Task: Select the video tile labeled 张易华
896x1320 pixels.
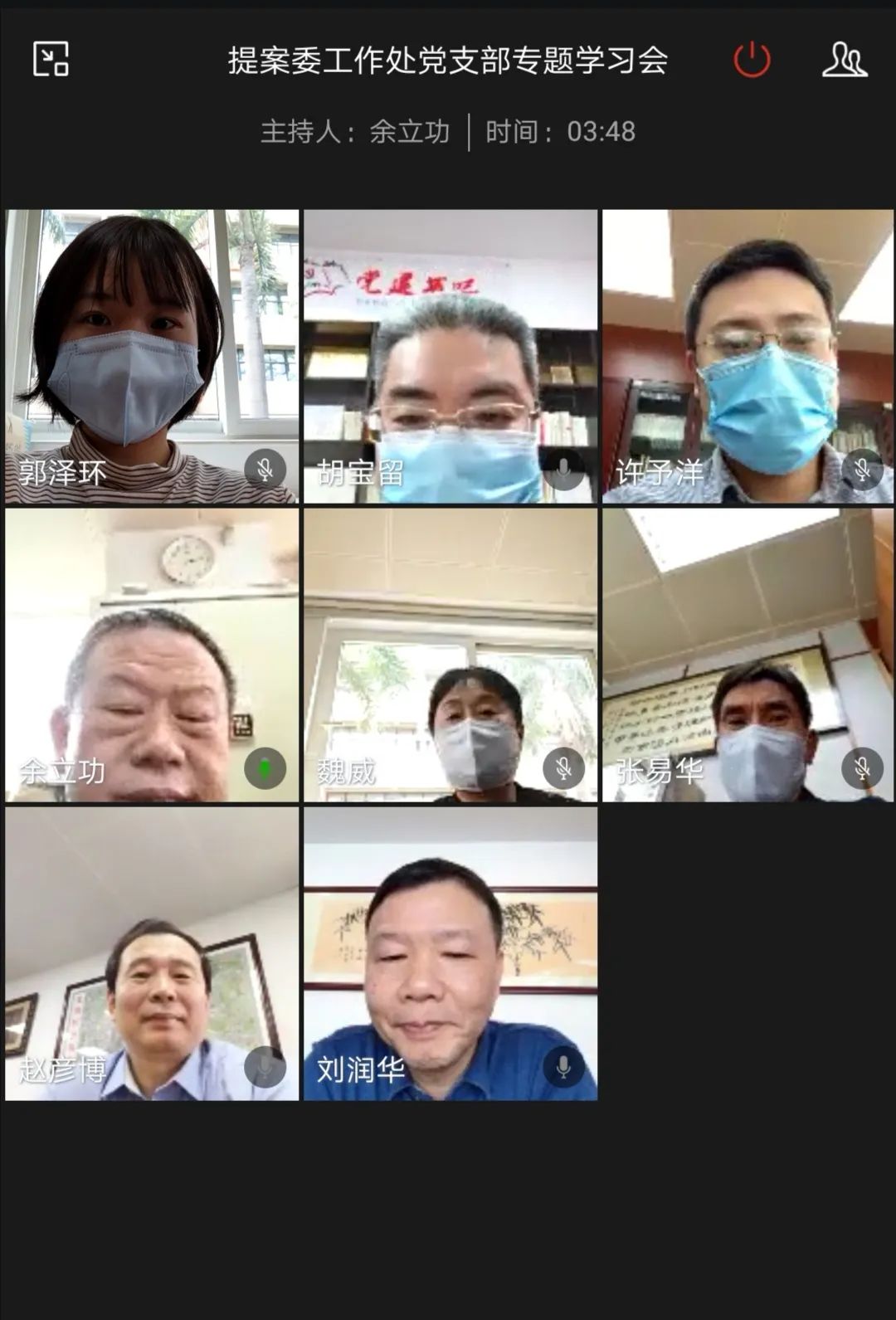Action: coord(748,655)
